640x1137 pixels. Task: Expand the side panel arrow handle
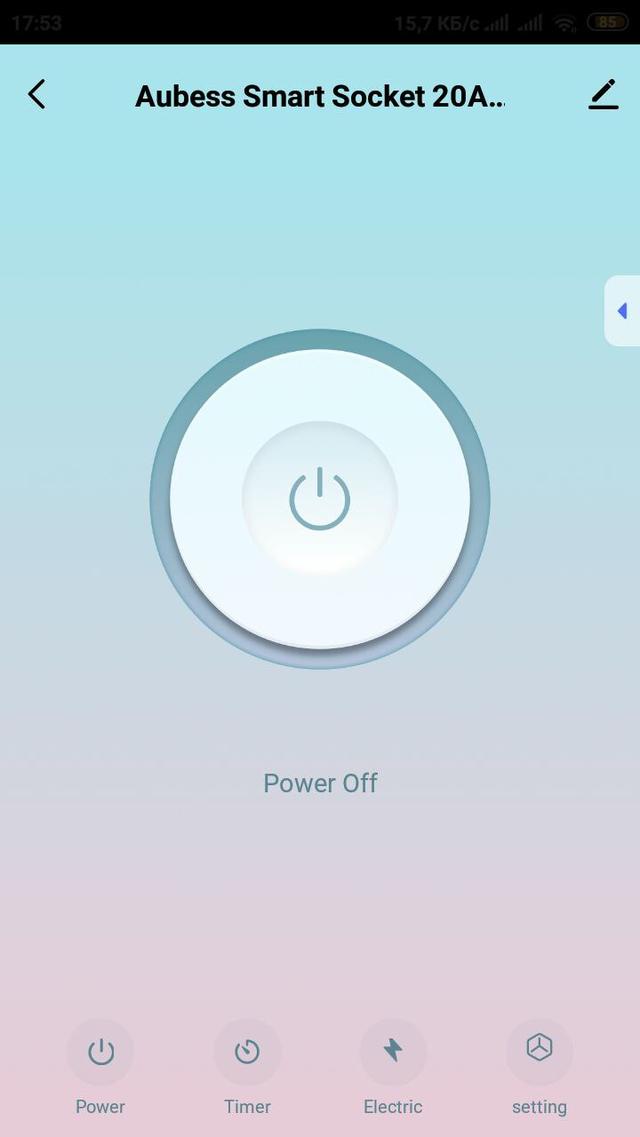pos(622,311)
